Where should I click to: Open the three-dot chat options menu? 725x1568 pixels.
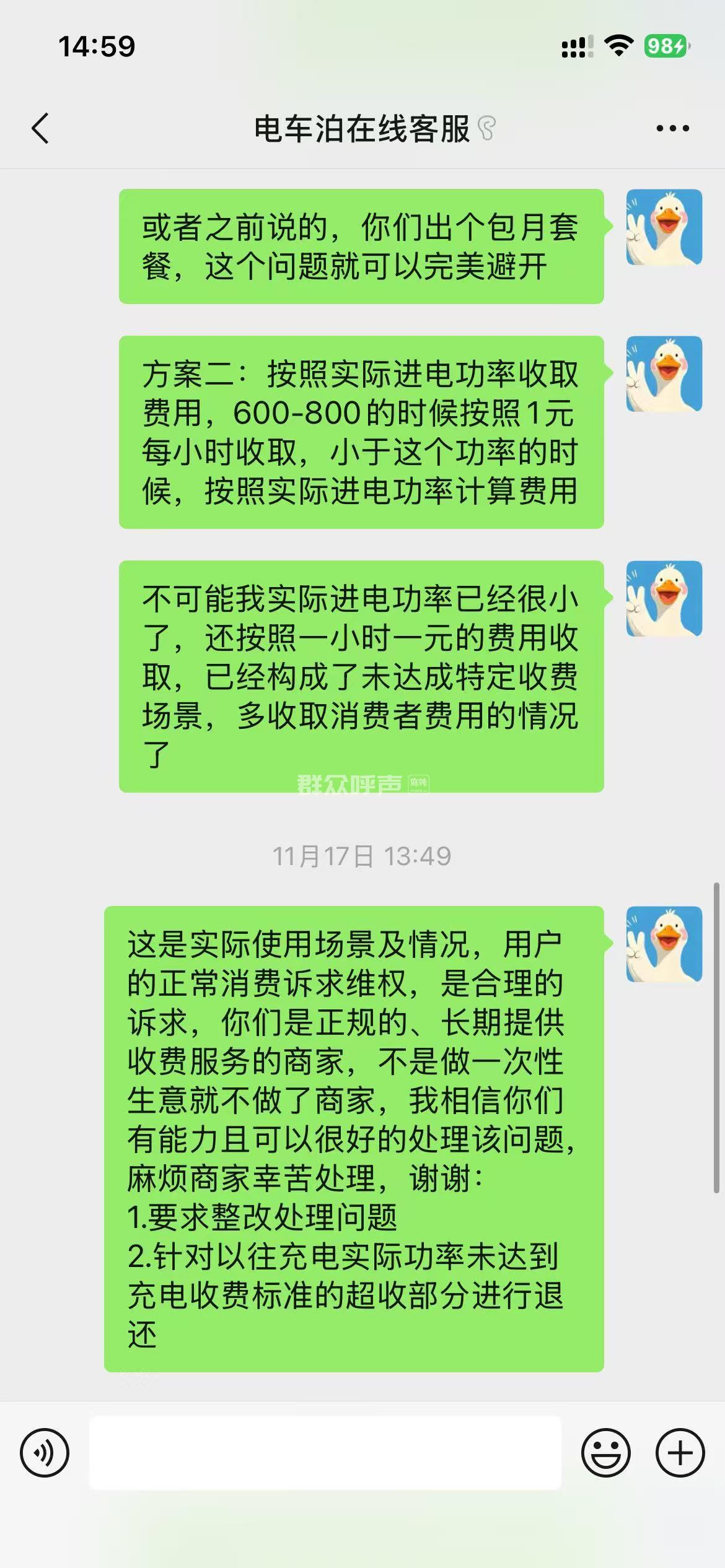[672, 129]
